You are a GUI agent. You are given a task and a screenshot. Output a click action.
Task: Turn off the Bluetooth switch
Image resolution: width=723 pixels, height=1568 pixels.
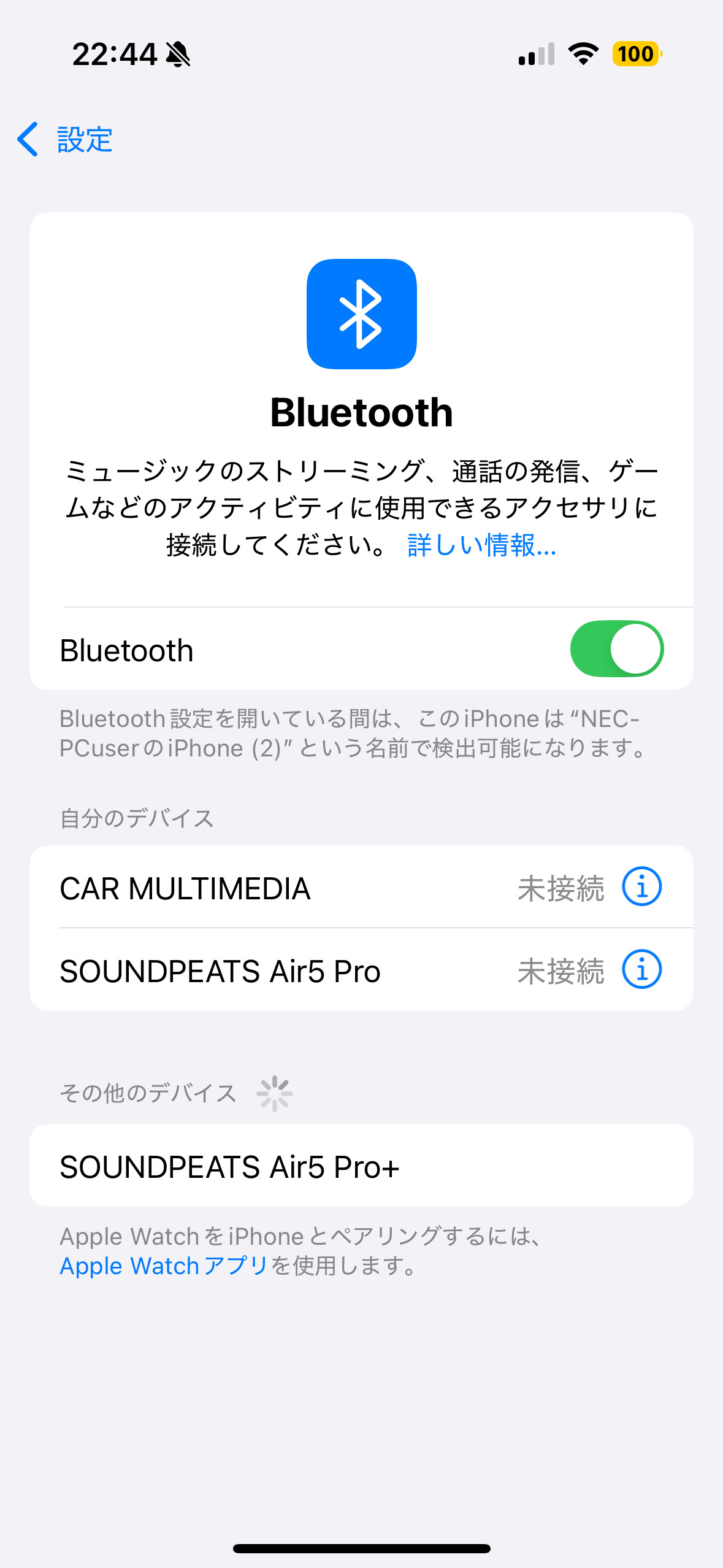point(616,649)
